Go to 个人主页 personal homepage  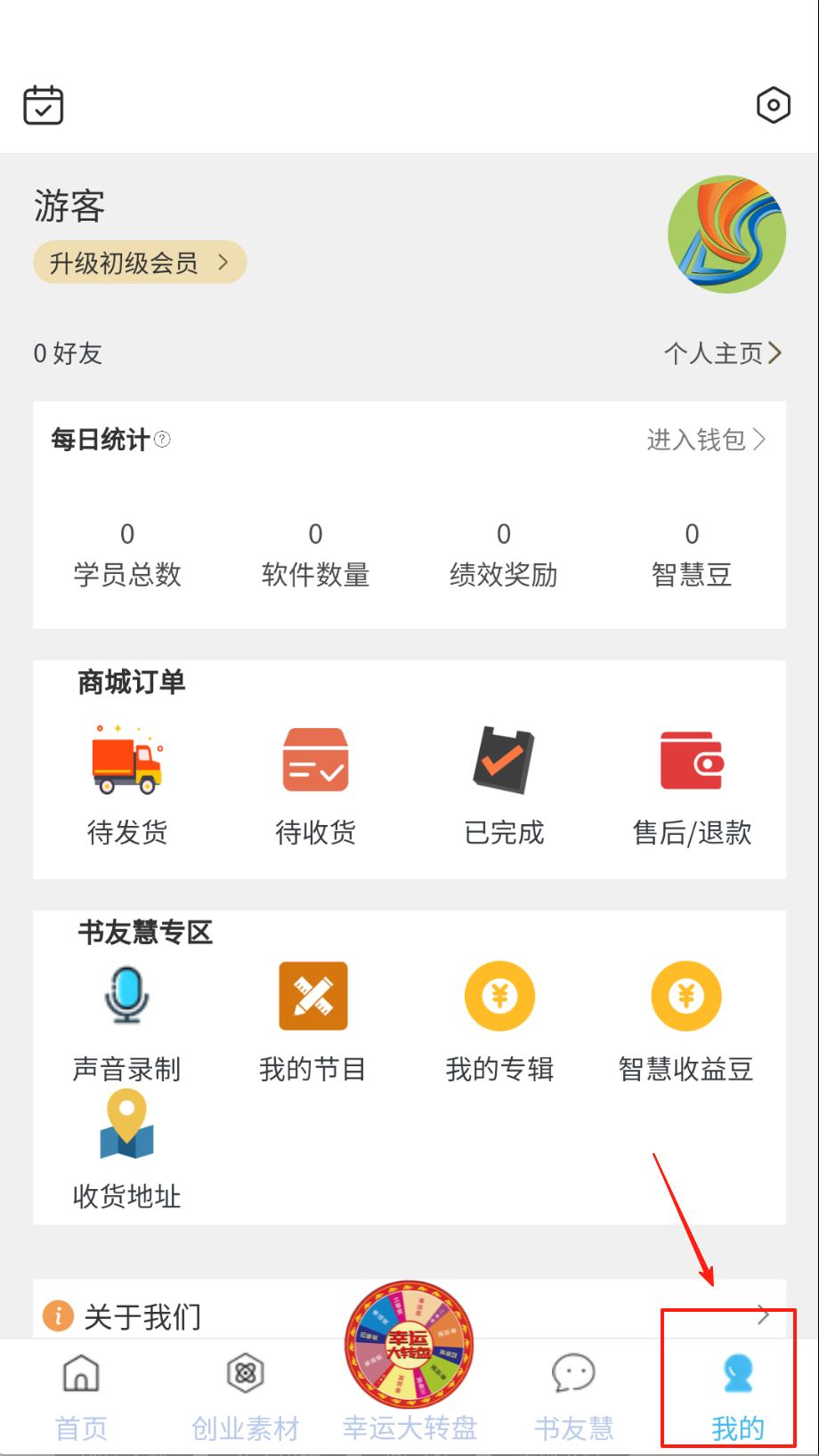722,353
